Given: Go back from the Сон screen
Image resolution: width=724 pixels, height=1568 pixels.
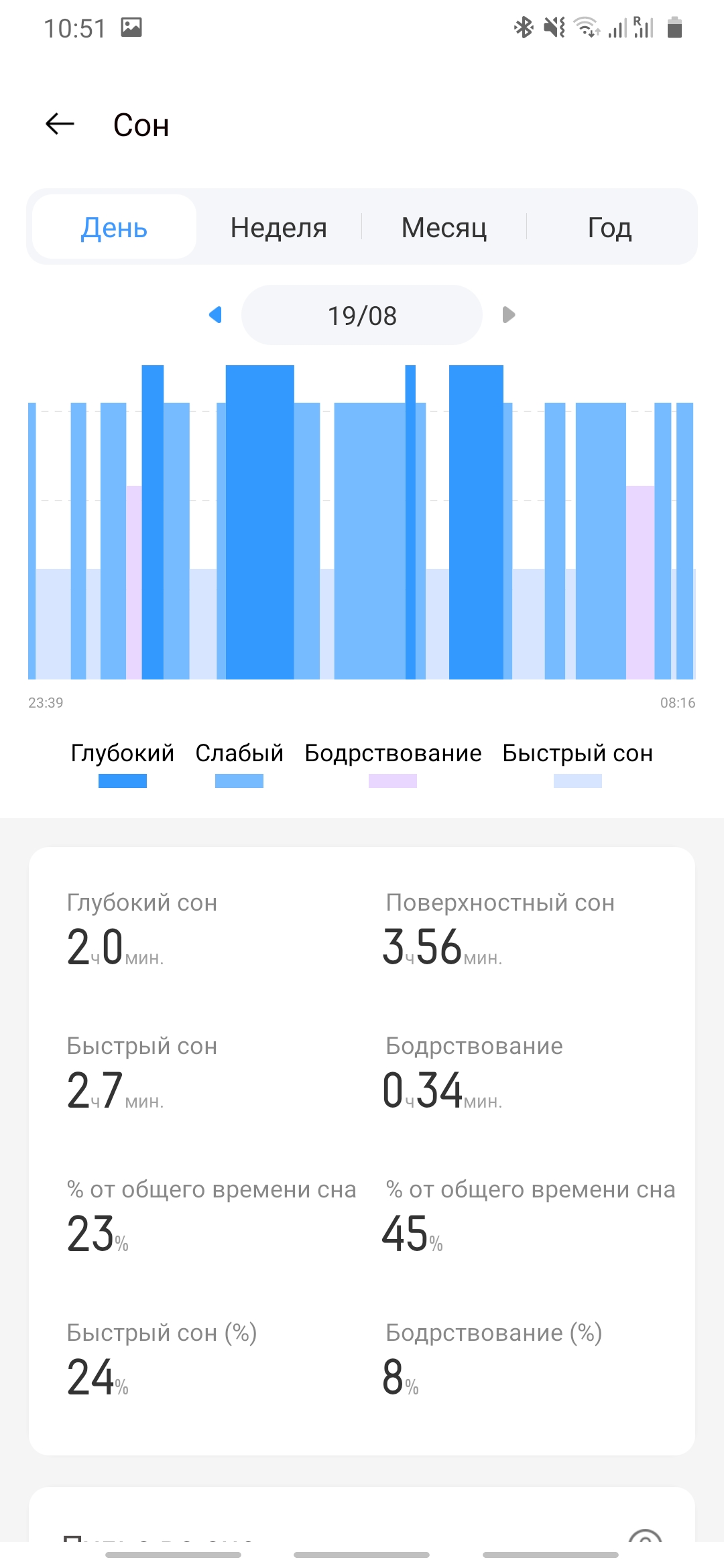Looking at the screenshot, I should [x=60, y=124].
